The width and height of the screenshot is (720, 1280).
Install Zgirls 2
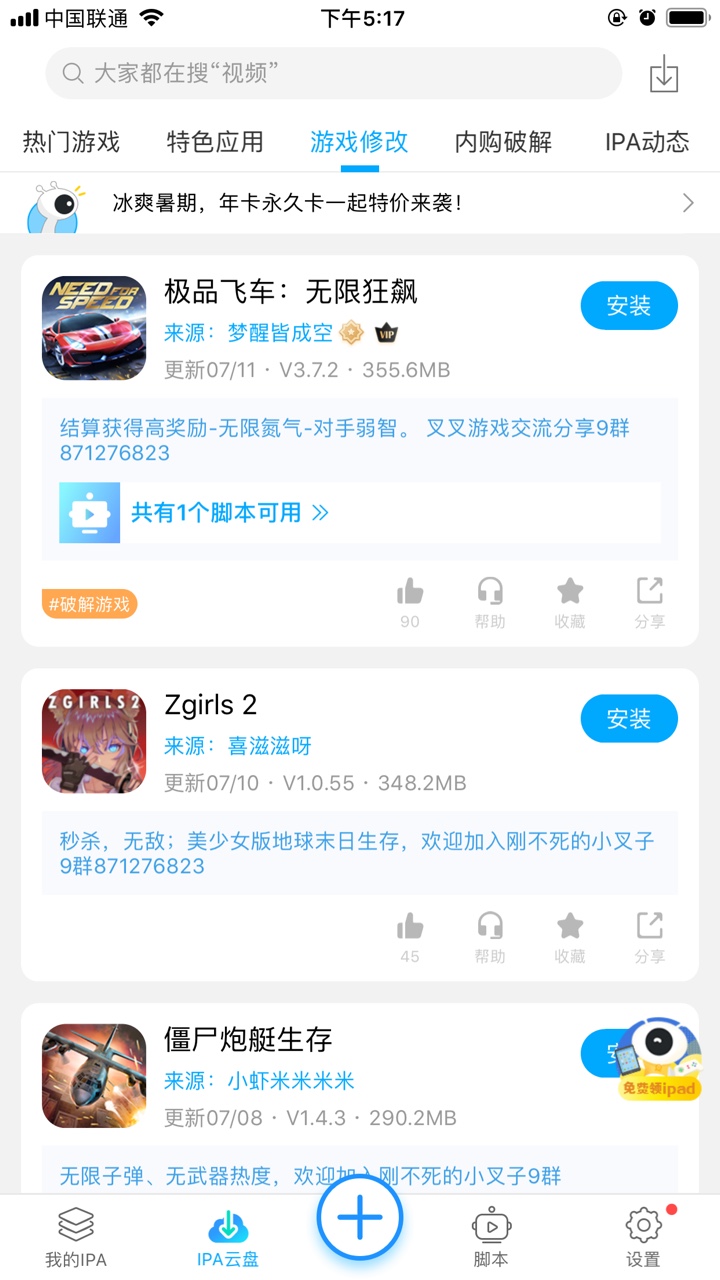pyautogui.click(x=629, y=718)
